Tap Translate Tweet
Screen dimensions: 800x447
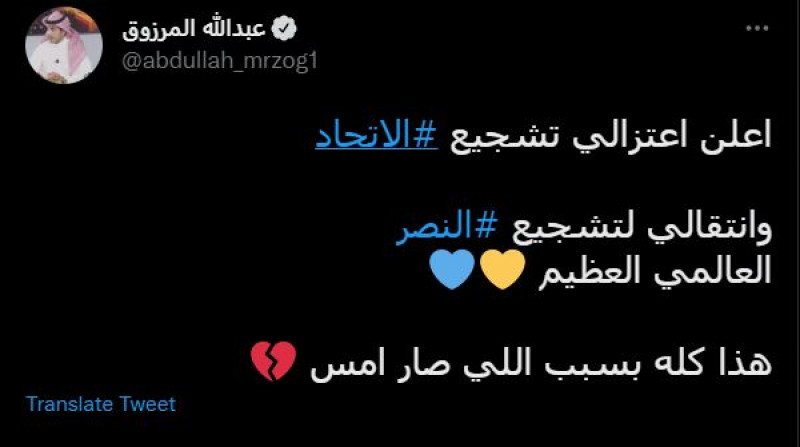100,404
